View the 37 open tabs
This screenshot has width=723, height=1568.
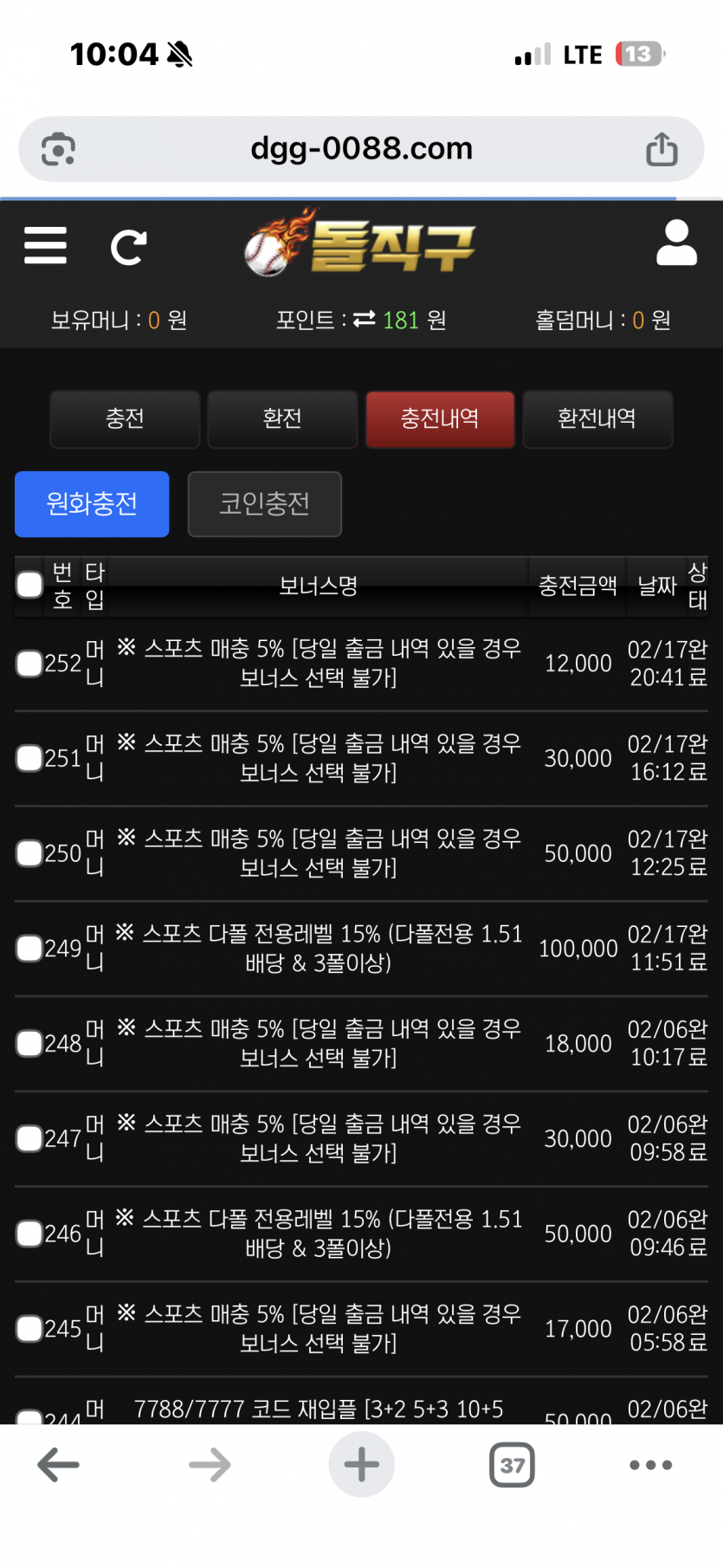512,1465
